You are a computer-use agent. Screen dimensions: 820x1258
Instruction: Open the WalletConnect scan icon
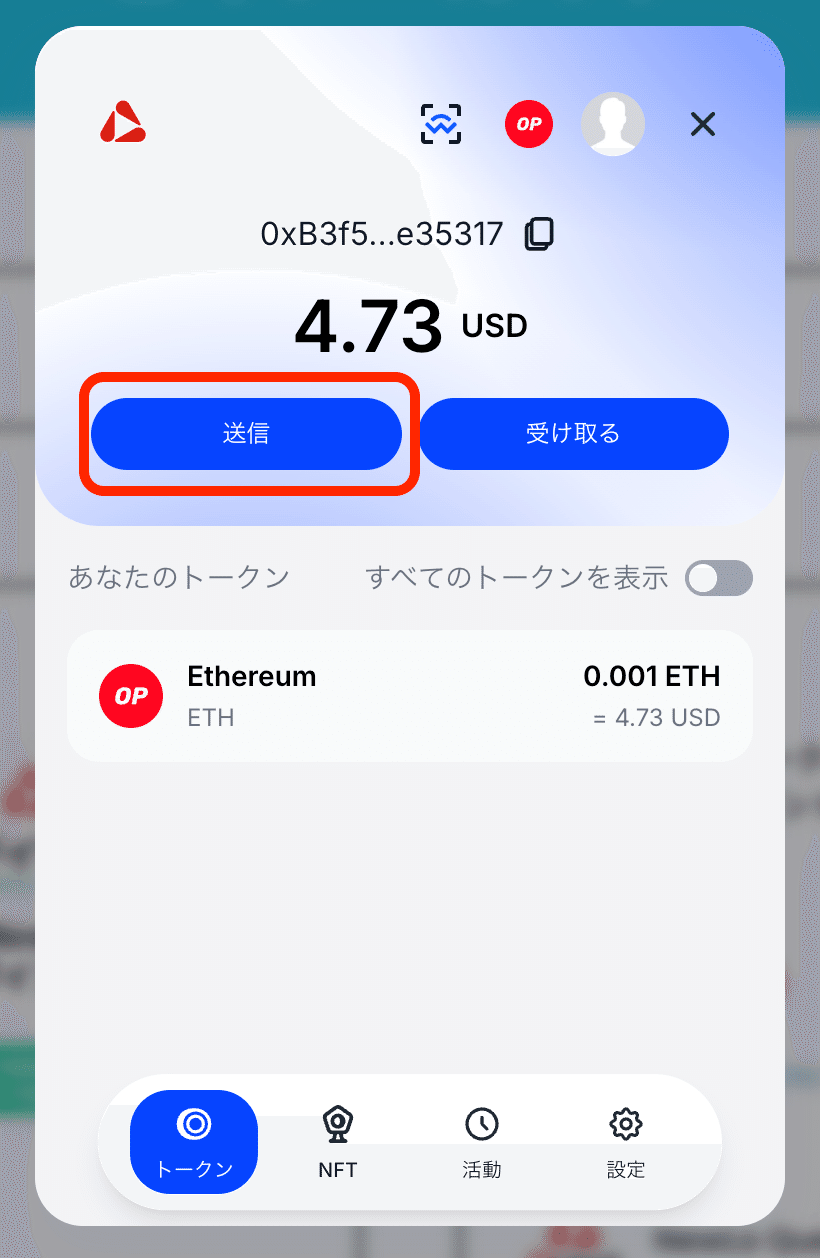[440, 124]
